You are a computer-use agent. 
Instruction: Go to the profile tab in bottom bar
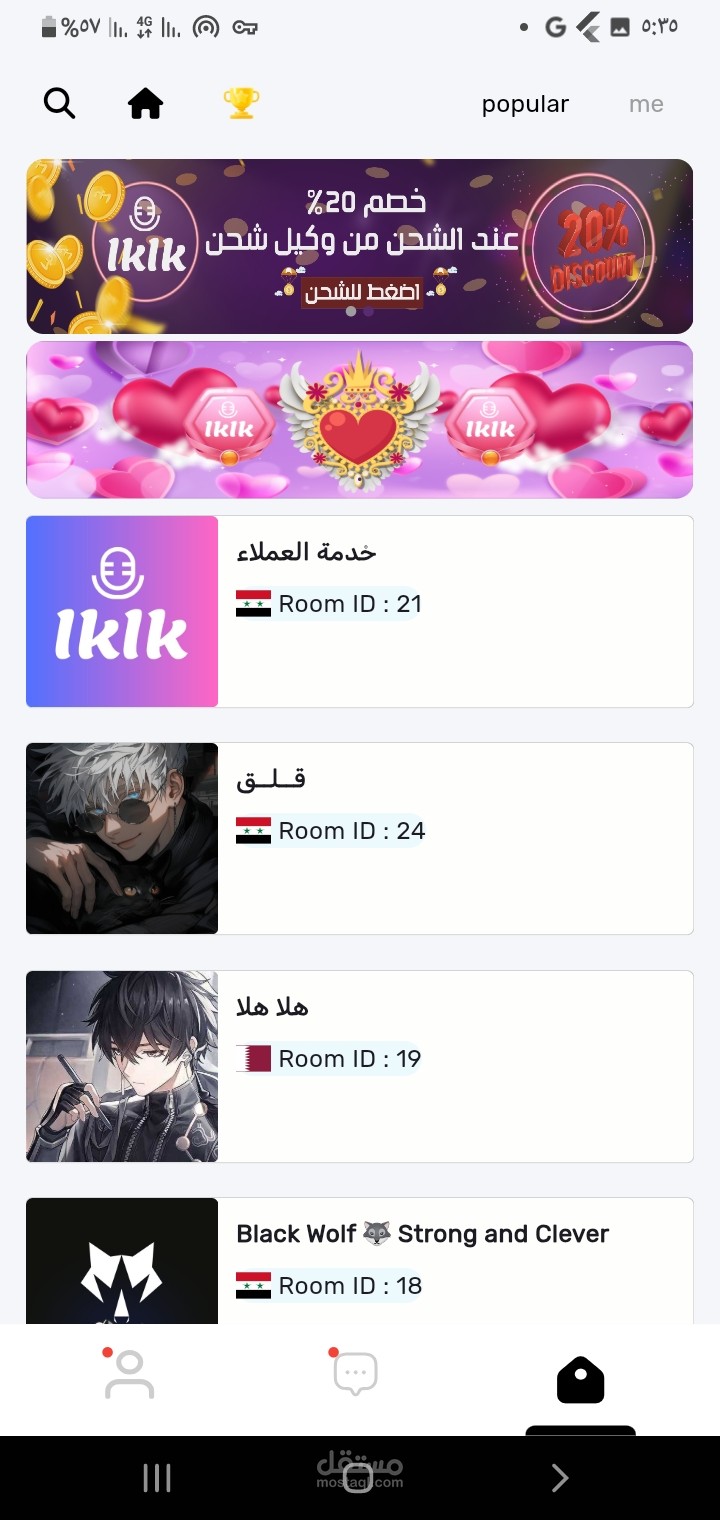coord(130,1374)
